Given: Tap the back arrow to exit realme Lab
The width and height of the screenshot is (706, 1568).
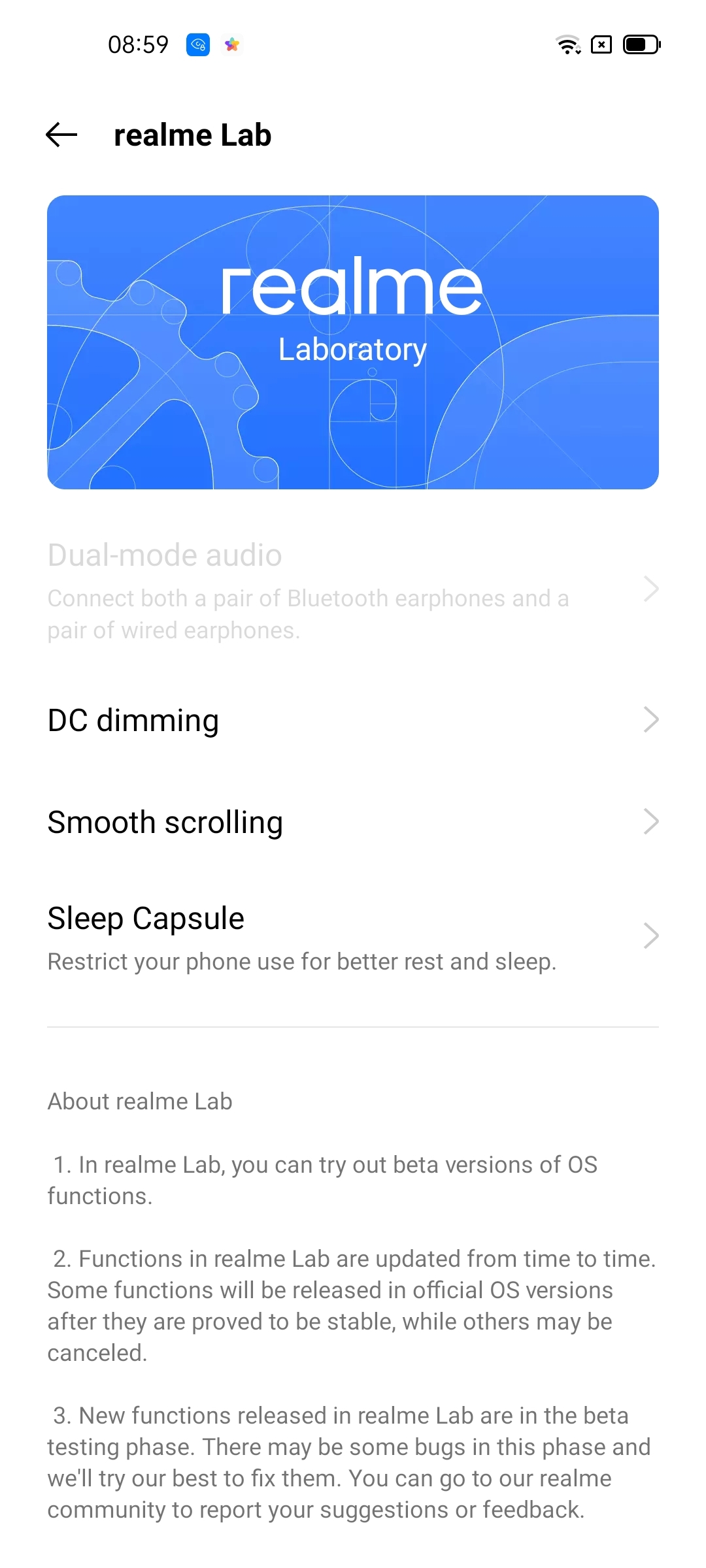Looking at the screenshot, I should 61,135.
